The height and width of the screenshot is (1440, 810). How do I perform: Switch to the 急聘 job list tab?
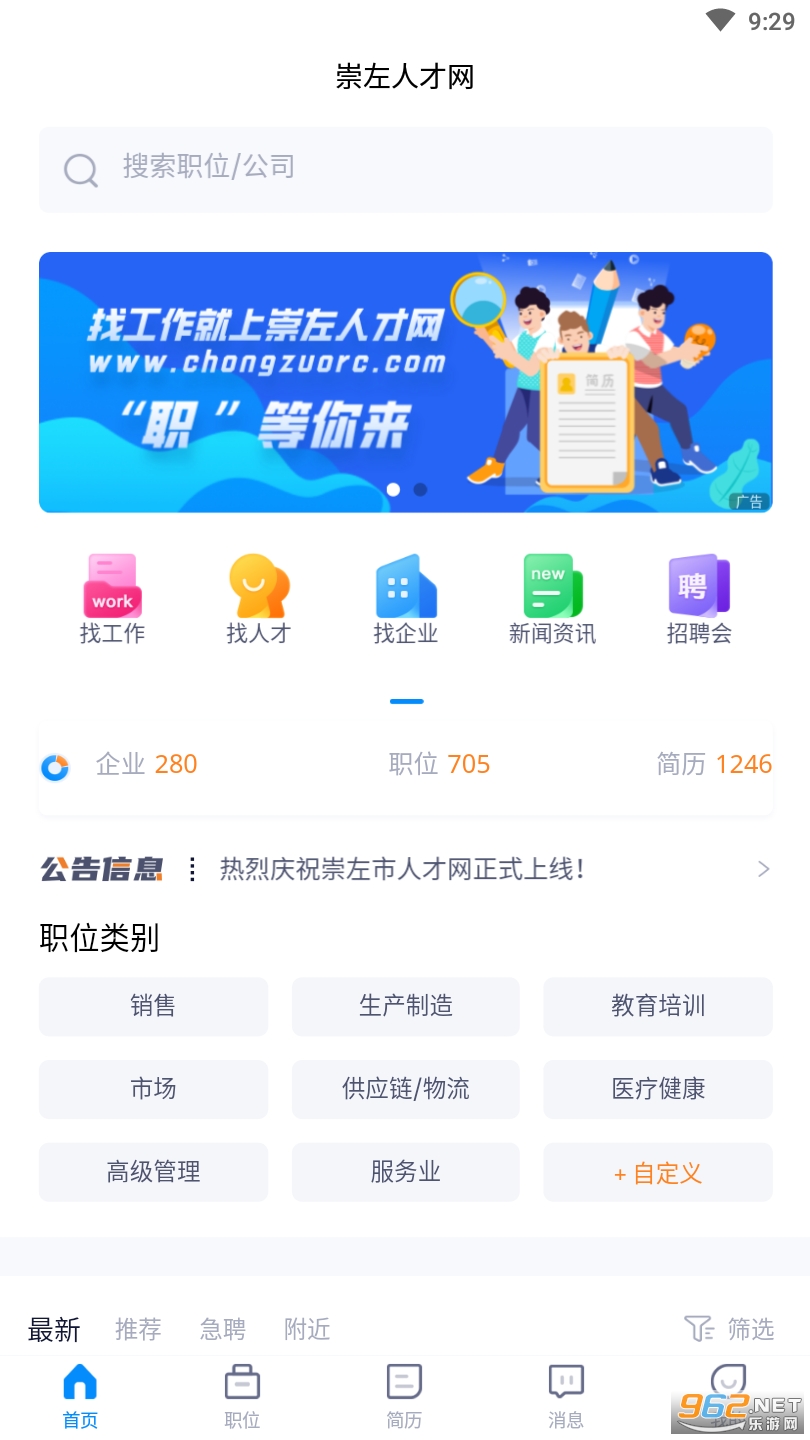(x=222, y=1329)
